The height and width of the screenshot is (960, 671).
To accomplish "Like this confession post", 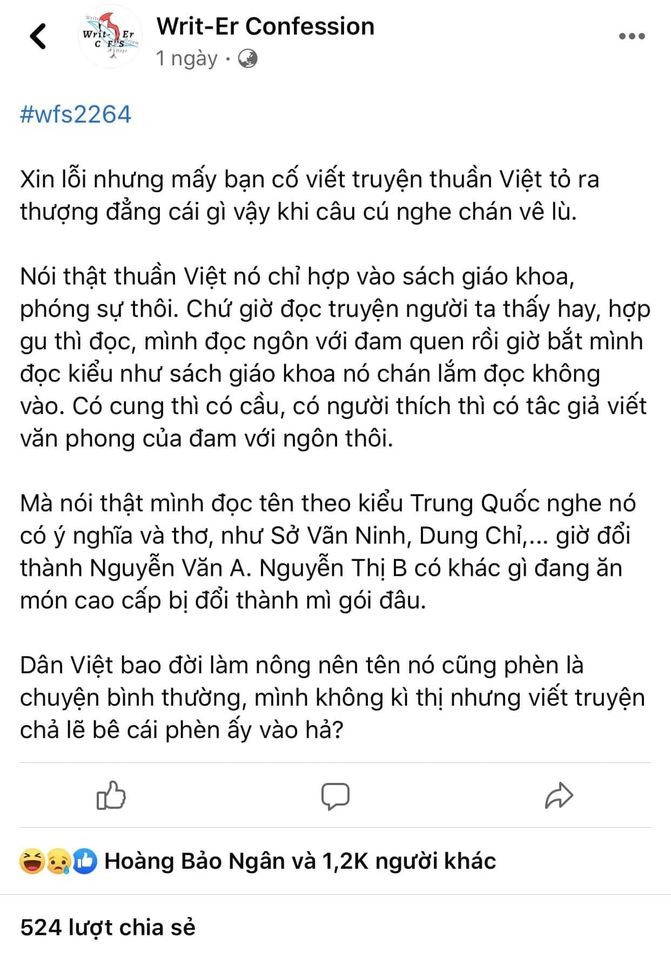I will [x=111, y=795].
